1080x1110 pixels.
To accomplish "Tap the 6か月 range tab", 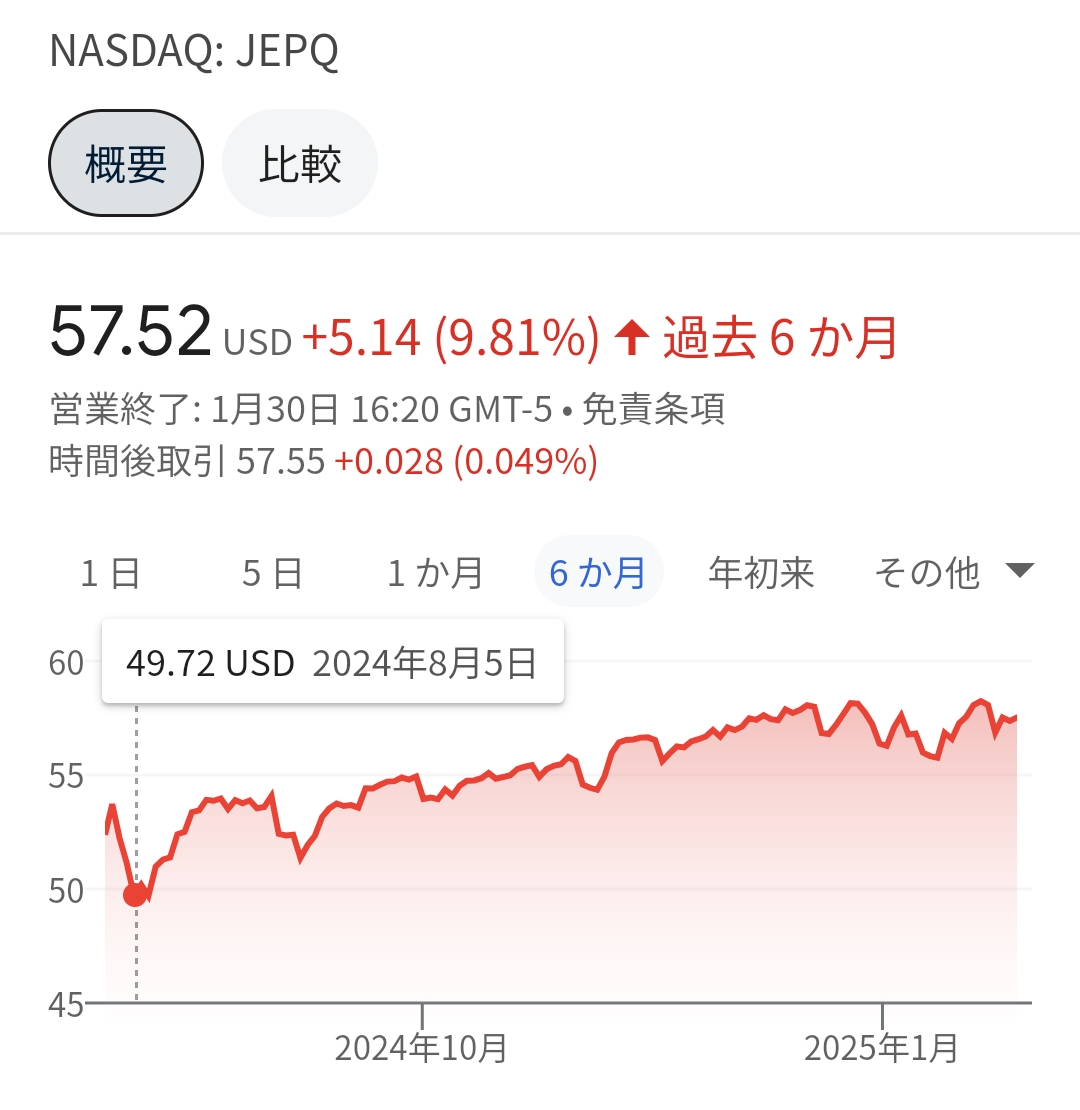I will [598, 572].
